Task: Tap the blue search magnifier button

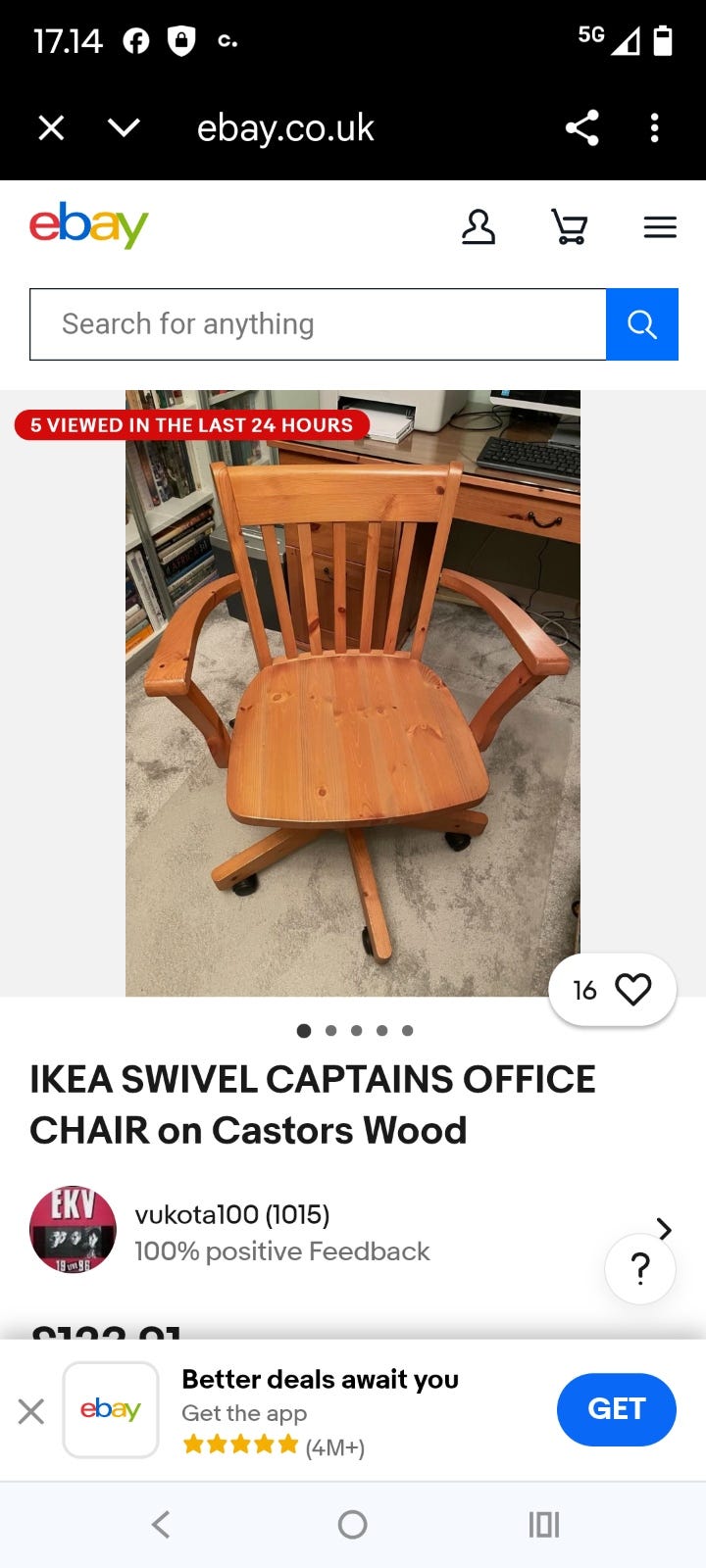Action: click(x=642, y=324)
